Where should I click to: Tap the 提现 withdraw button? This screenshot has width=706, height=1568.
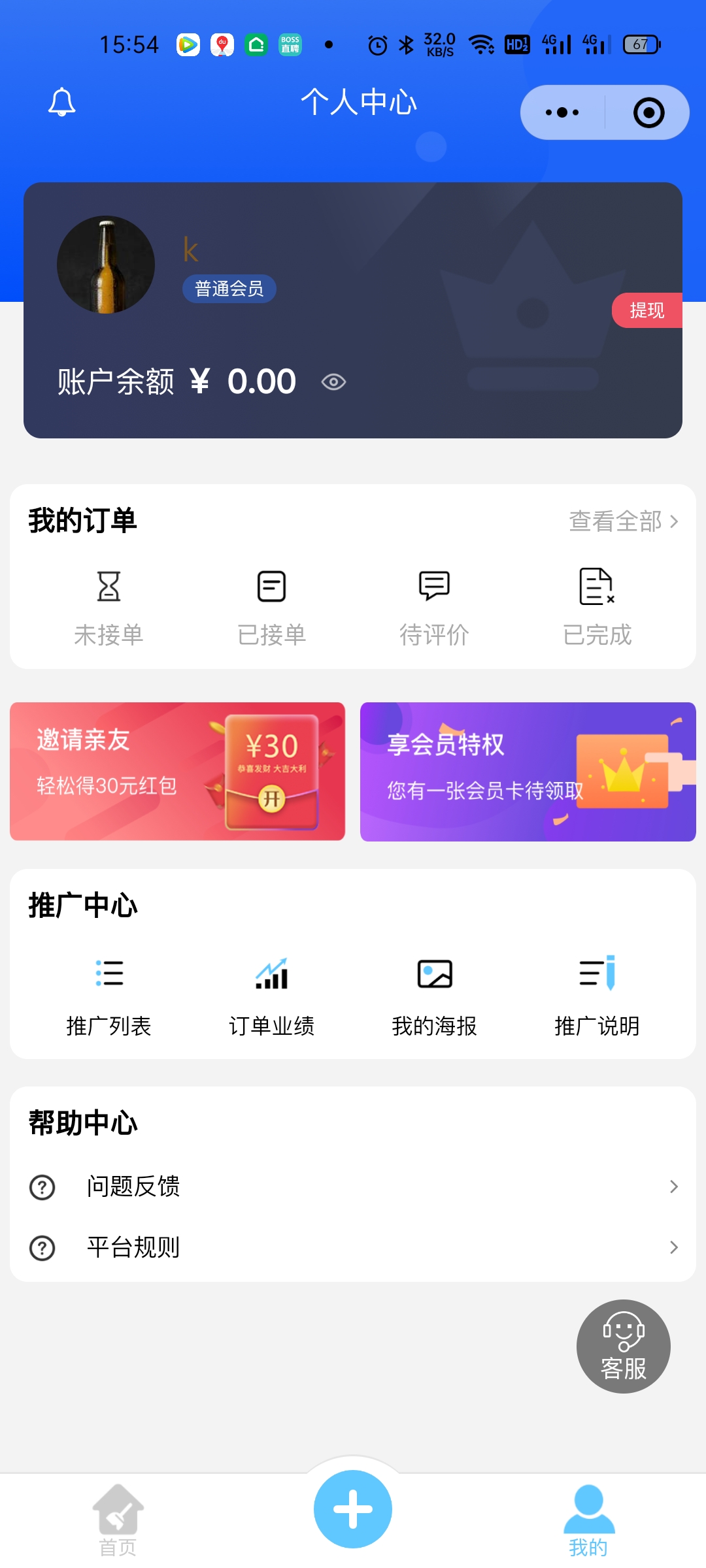(647, 310)
